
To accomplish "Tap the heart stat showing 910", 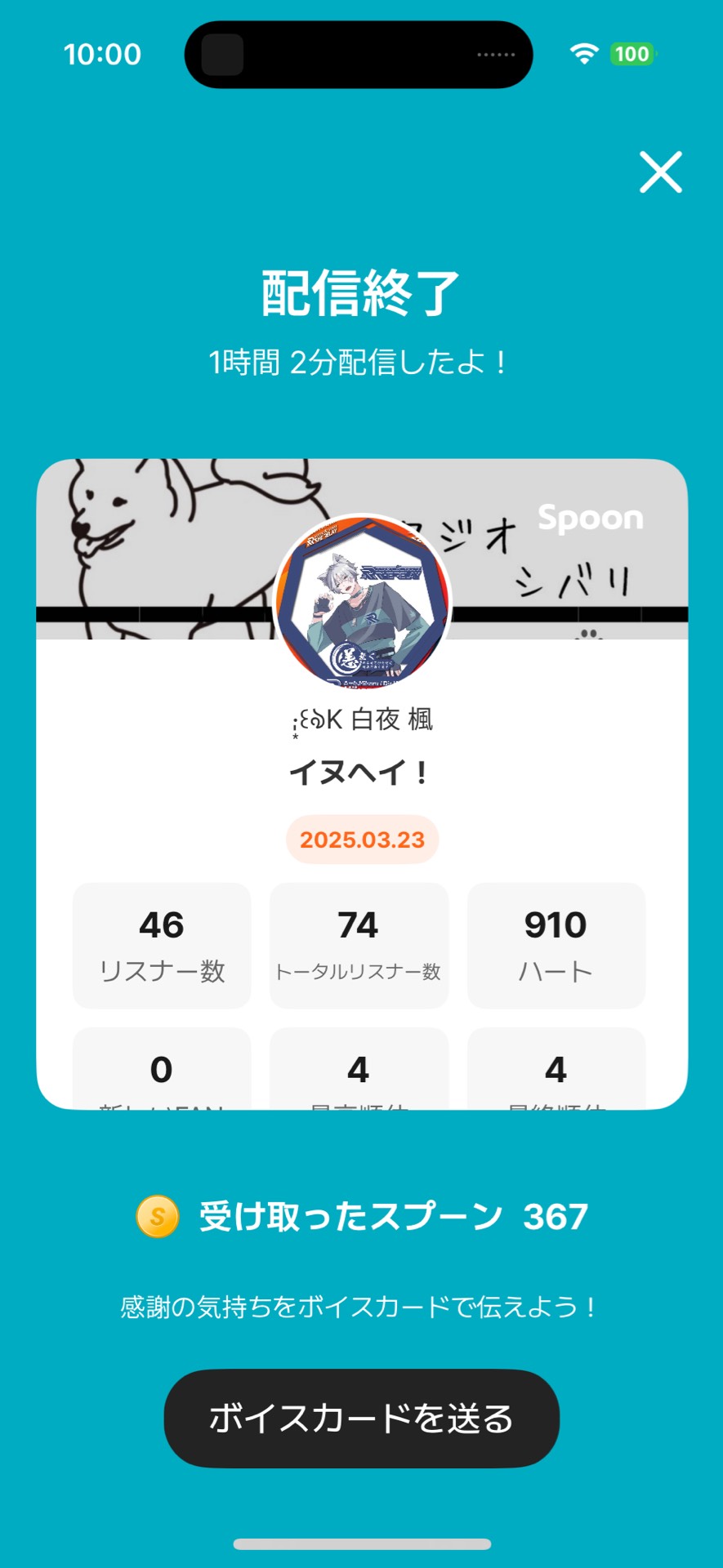I will (x=556, y=945).
